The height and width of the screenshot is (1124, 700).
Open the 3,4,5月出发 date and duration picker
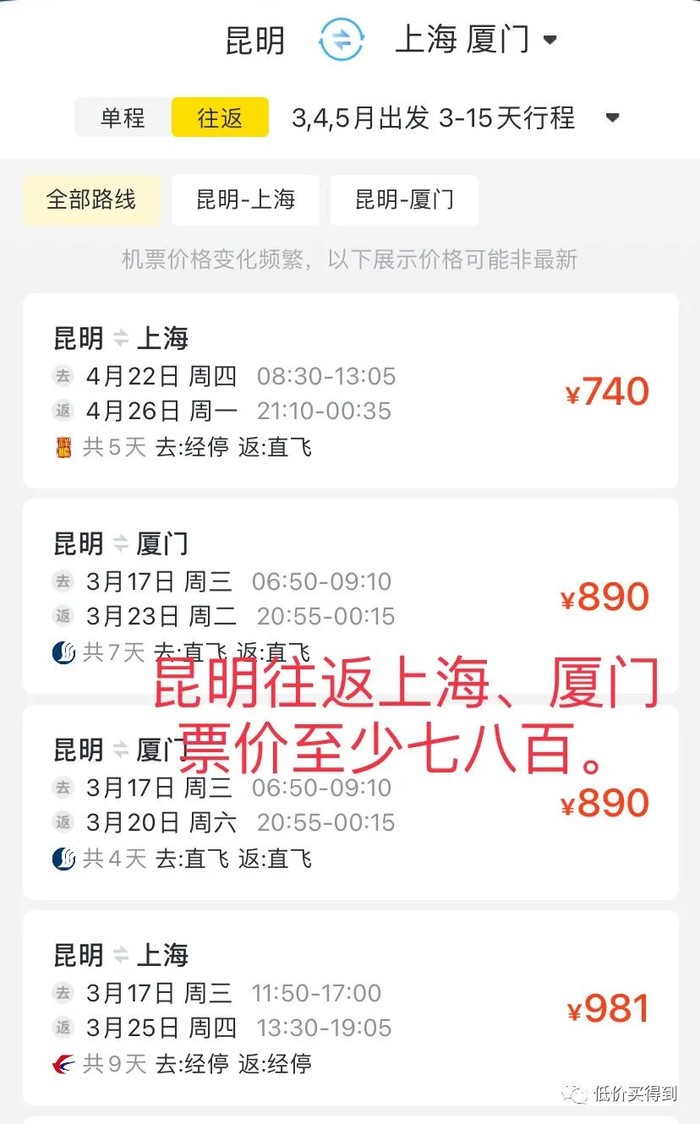(x=455, y=118)
